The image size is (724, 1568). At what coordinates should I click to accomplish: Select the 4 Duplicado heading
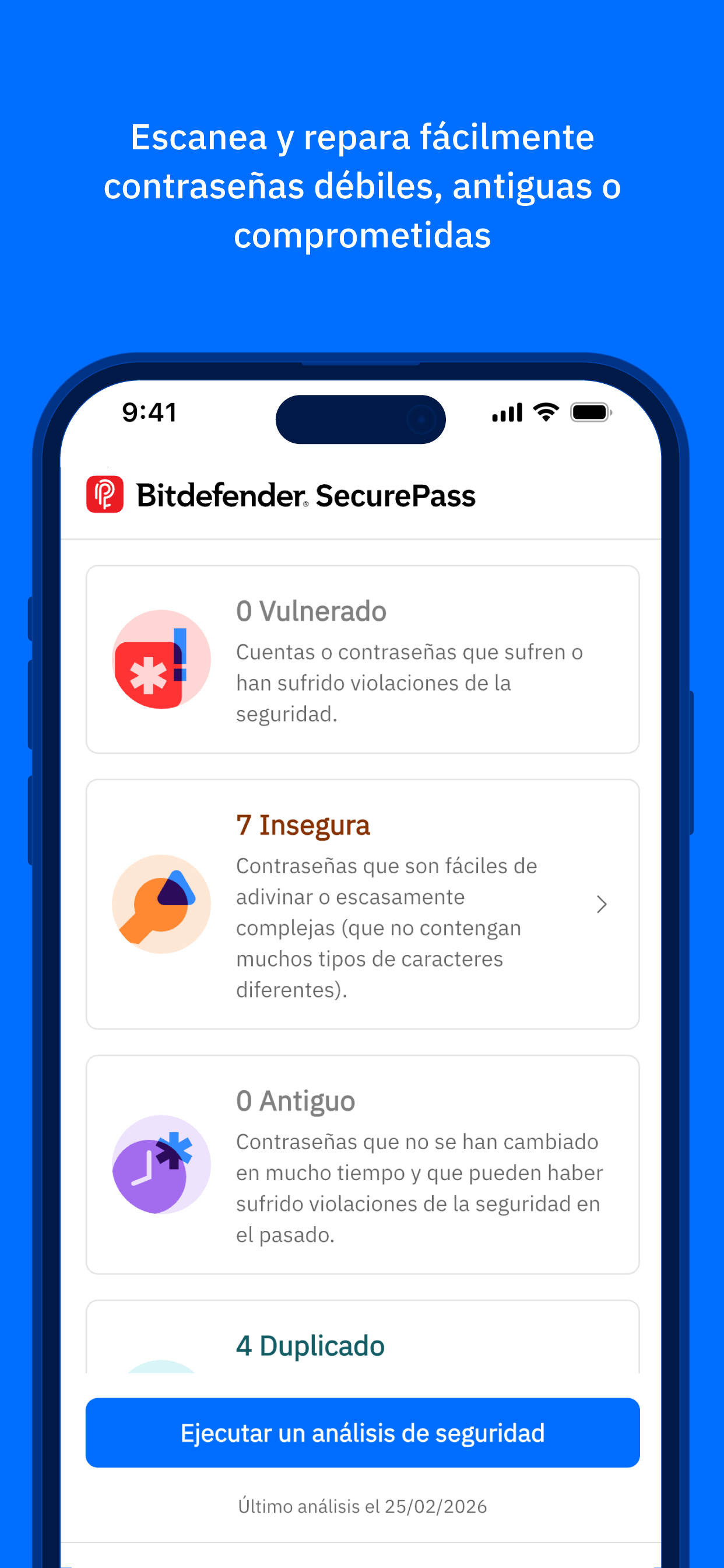(x=310, y=1346)
